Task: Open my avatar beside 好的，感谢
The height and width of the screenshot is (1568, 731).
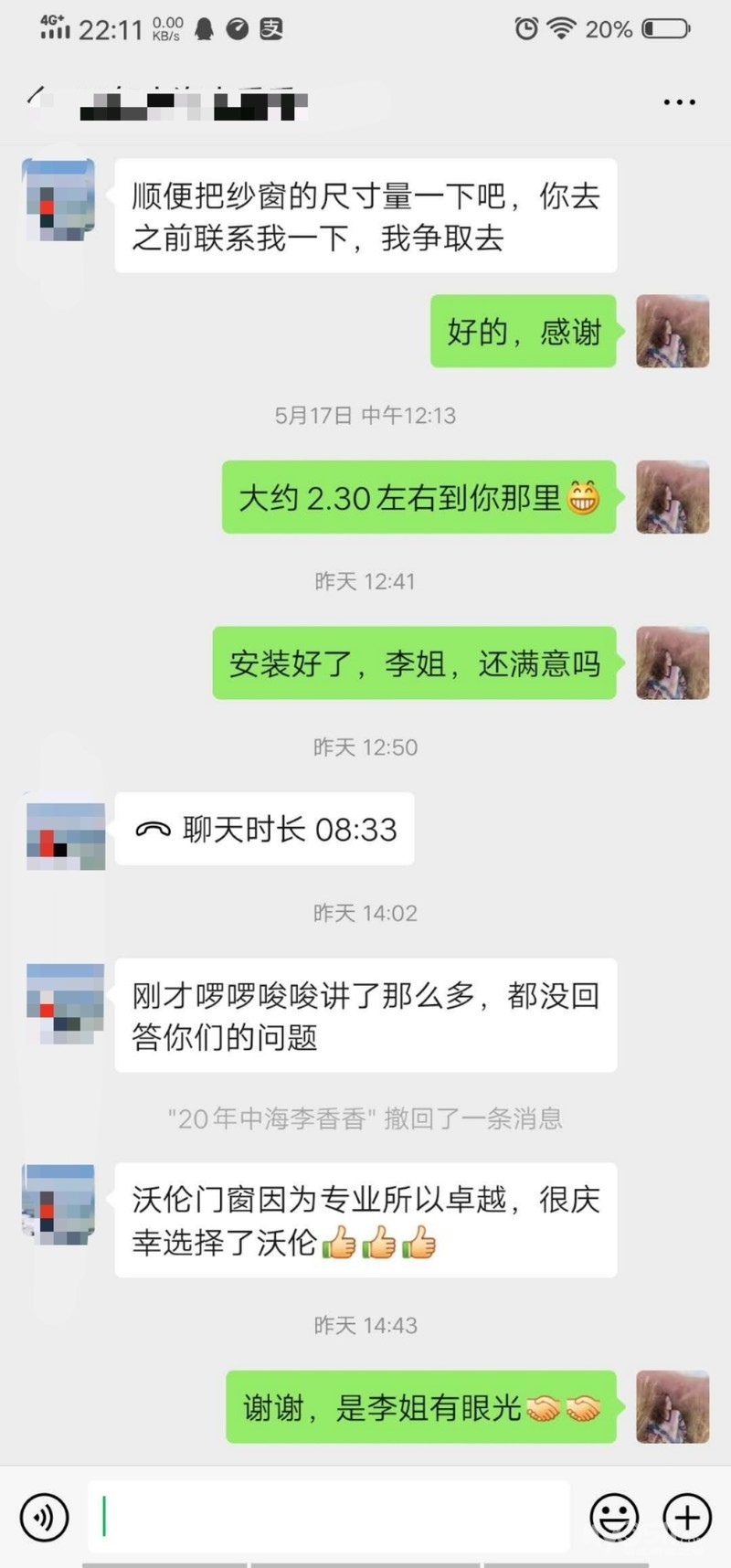Action: [x=673, y=331]
